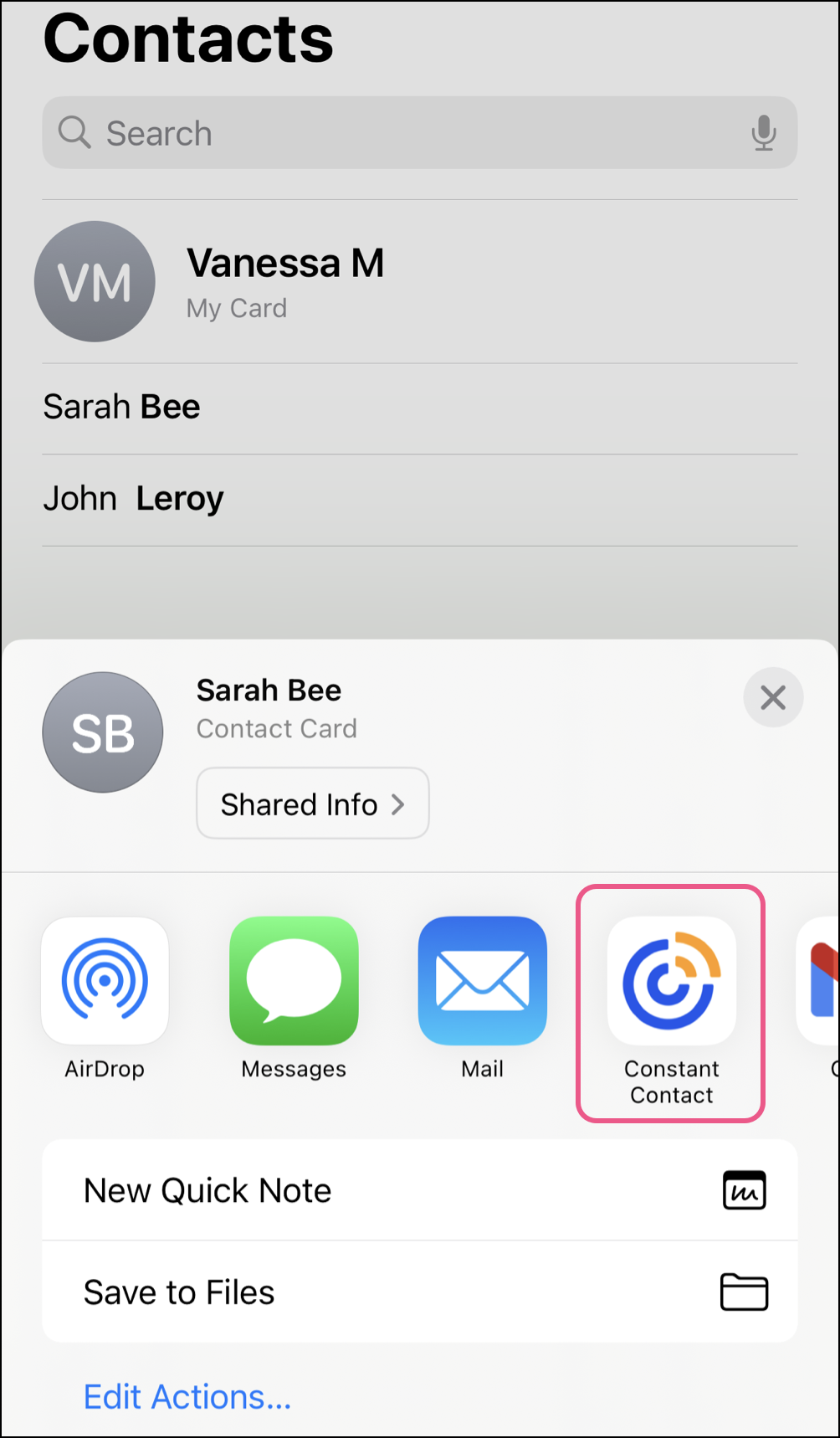
Task: Select New Quick Note action
Action: pyautogui.click(x=419, y=1190)
